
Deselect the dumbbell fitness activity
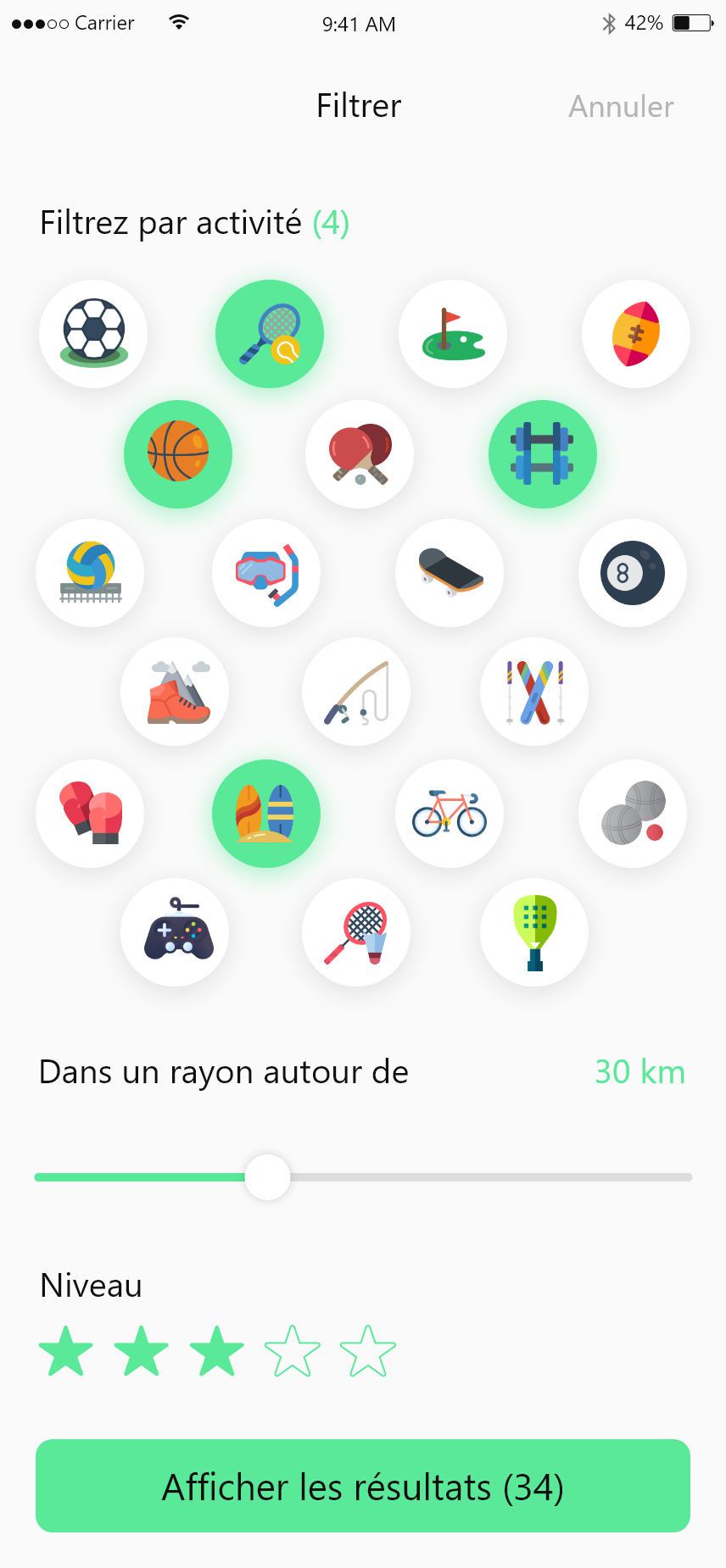(543, 454)
